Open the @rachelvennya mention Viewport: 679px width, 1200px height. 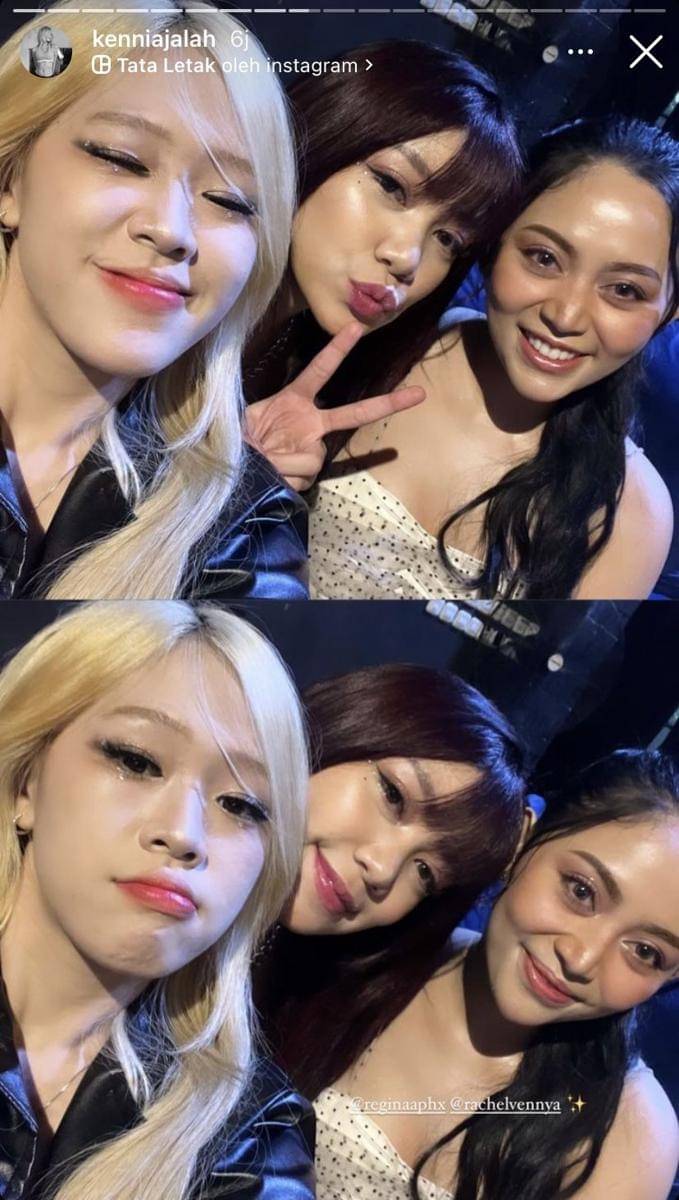tap(505, 1104)
